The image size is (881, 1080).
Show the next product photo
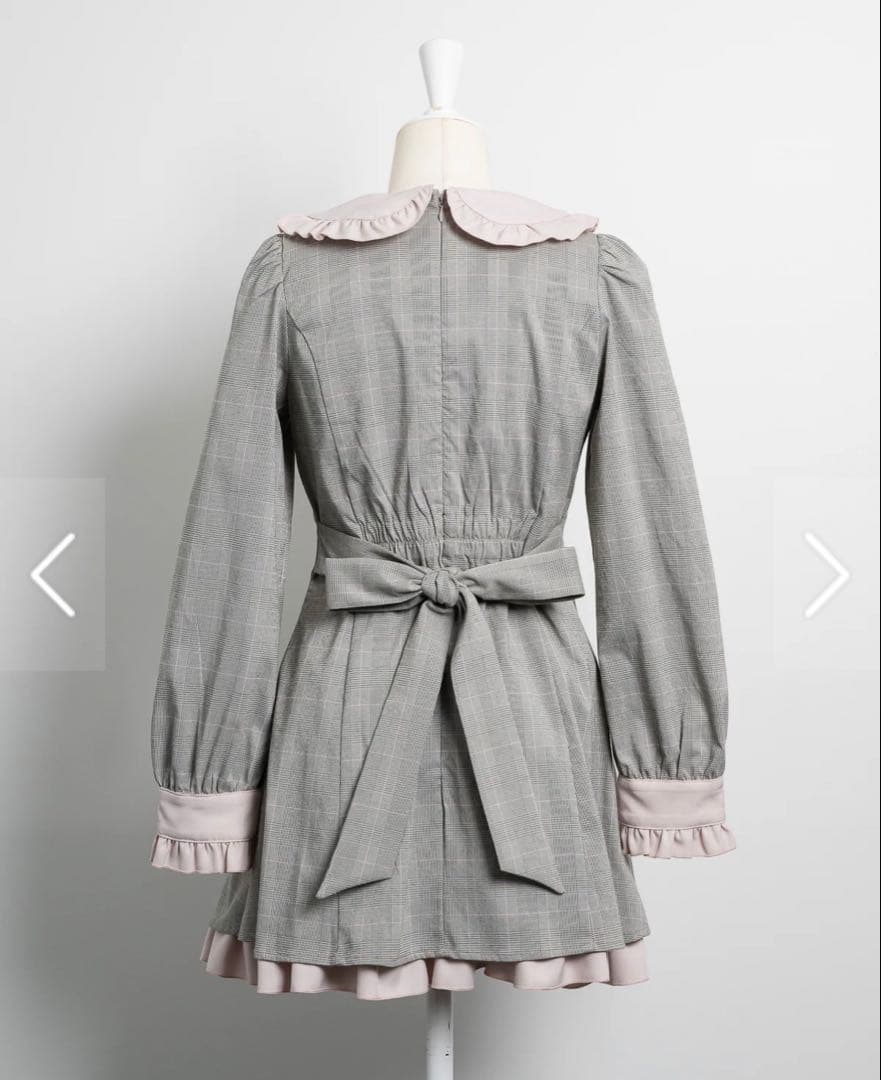(x=827, y=574)
